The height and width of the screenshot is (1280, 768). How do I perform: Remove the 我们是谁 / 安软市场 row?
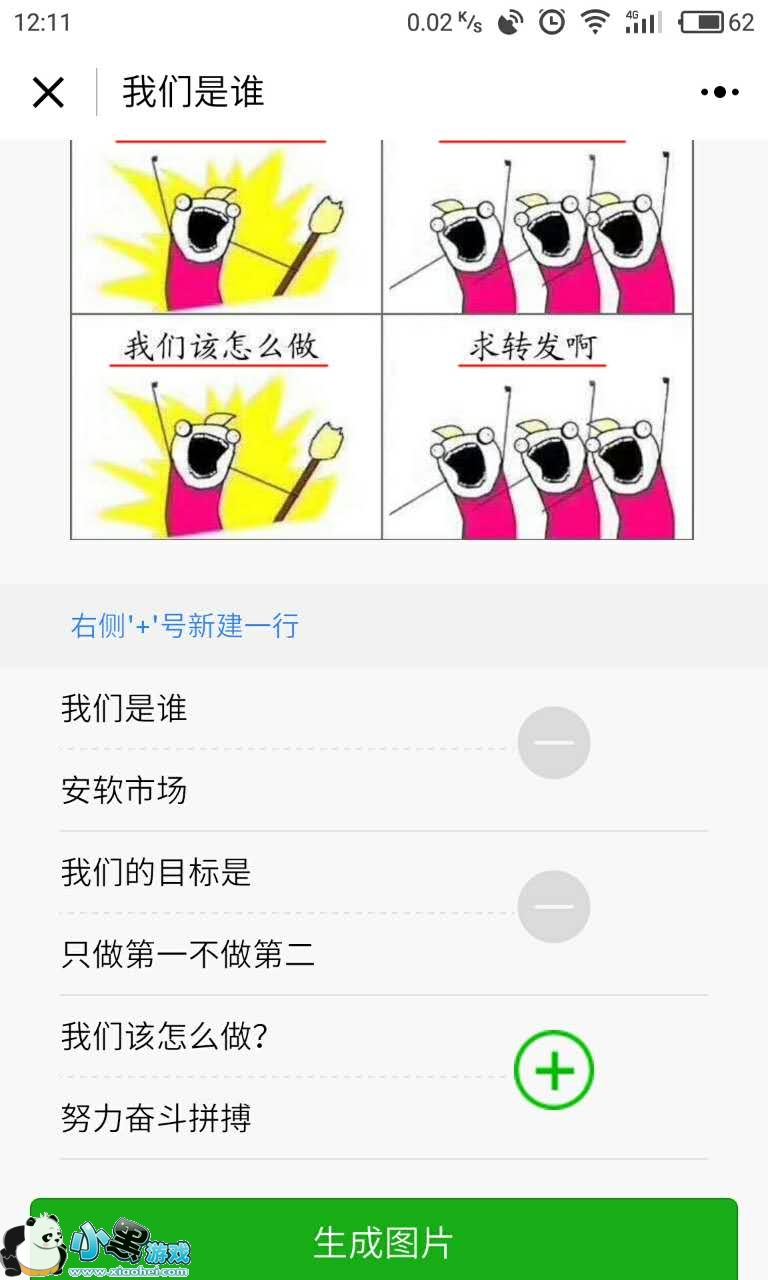[554, 743]
